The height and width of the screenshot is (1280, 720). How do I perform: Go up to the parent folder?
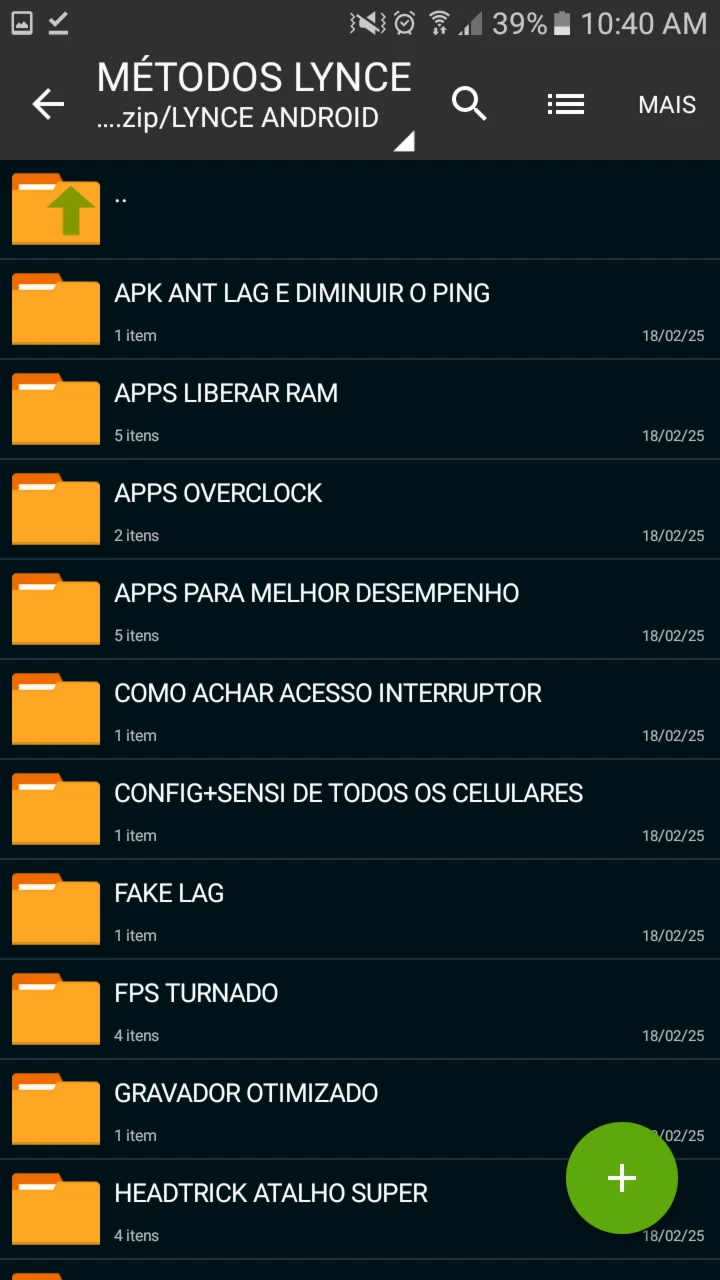(360, 210)
